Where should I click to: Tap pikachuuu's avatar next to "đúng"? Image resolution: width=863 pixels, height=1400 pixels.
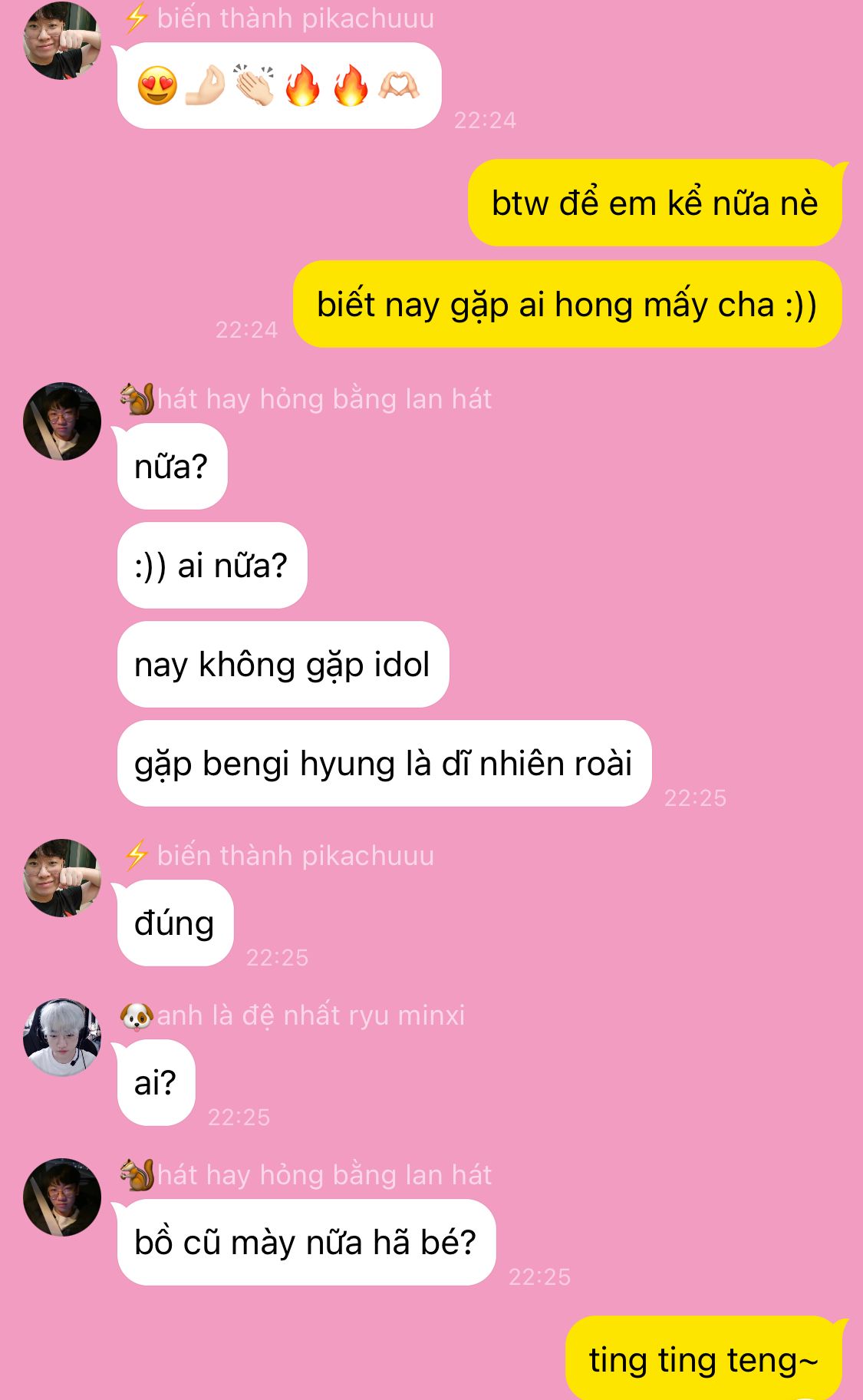[x=62, y=878]
